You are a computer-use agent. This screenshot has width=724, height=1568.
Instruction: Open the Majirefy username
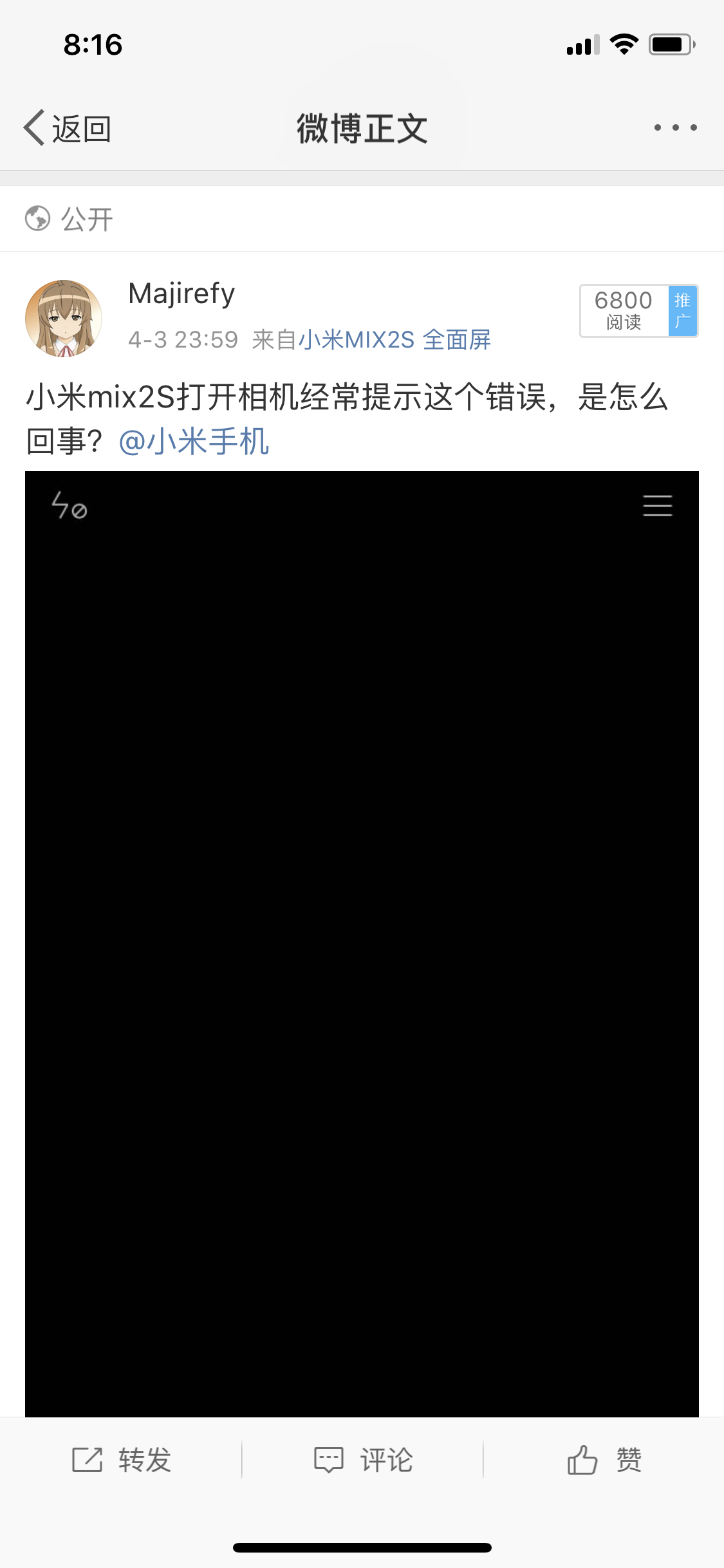[x=181, y=294]
